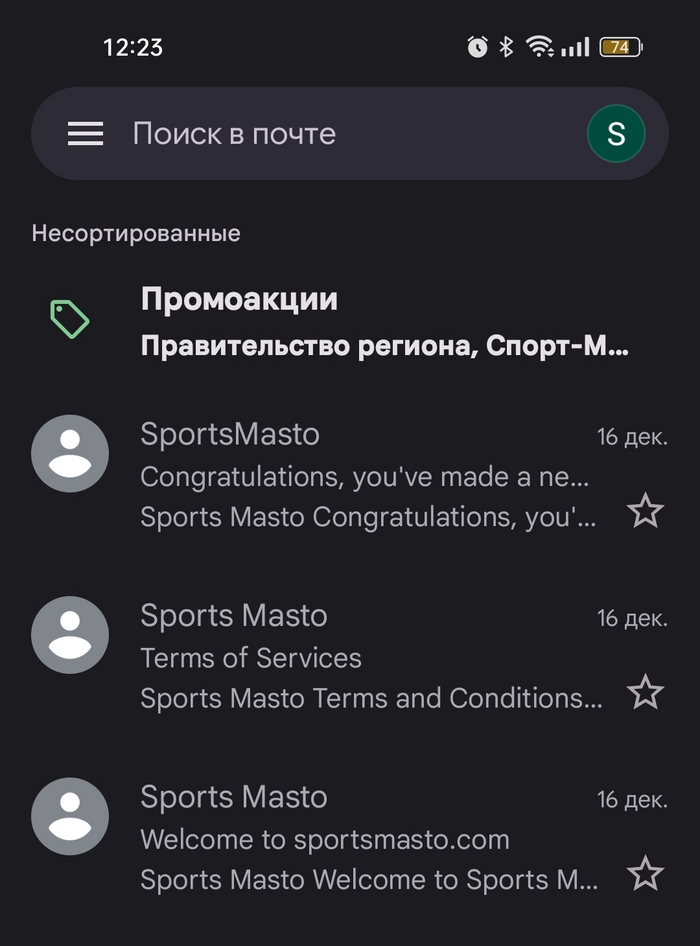Viewport: 700px width, 946px height.
Task: Select the Terms of Services email via avatar
Action: coord(70,635)
